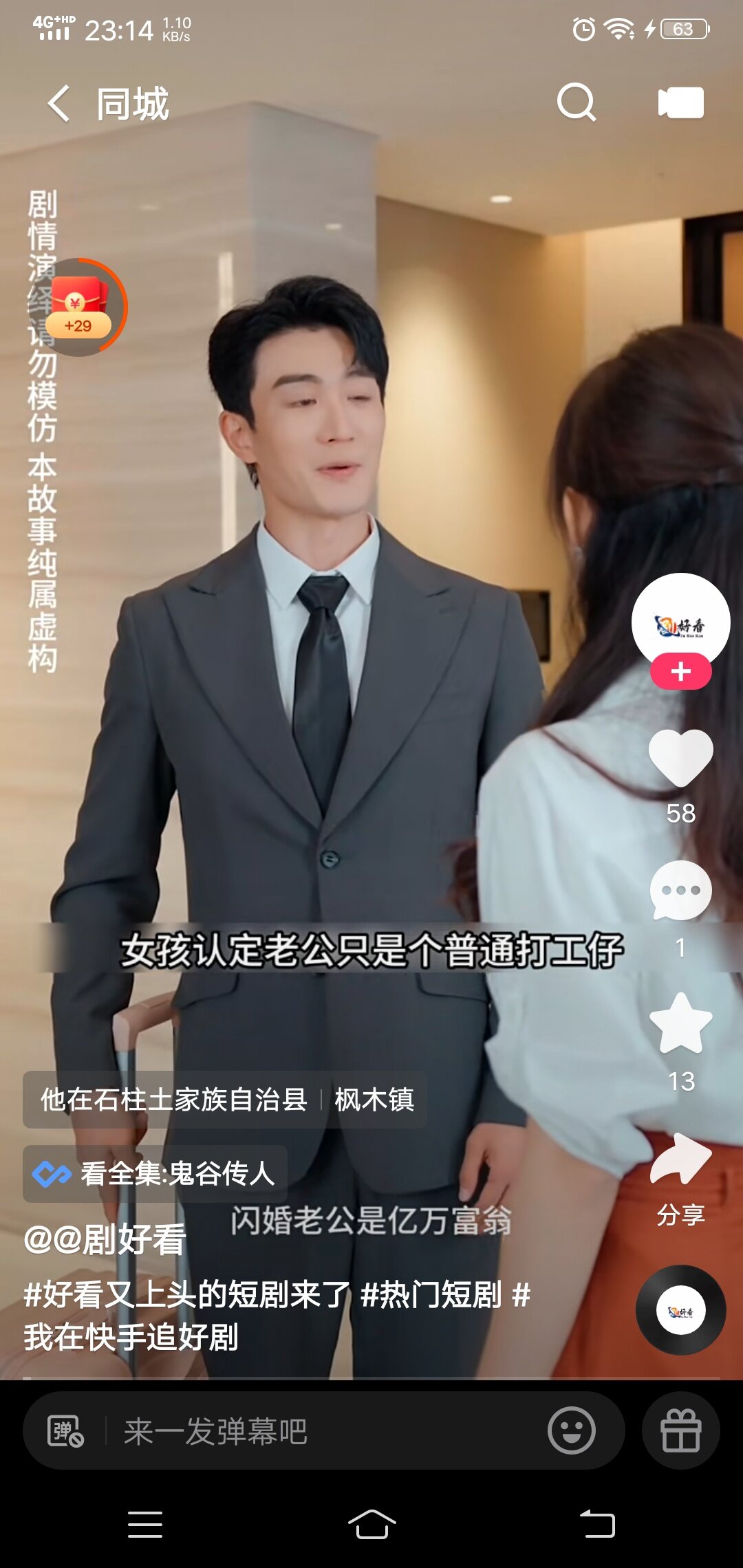Open hashtag #好看又上头的短剧来了
Viewport: 743px width, 1568px height.
(x=186, y=1295)
